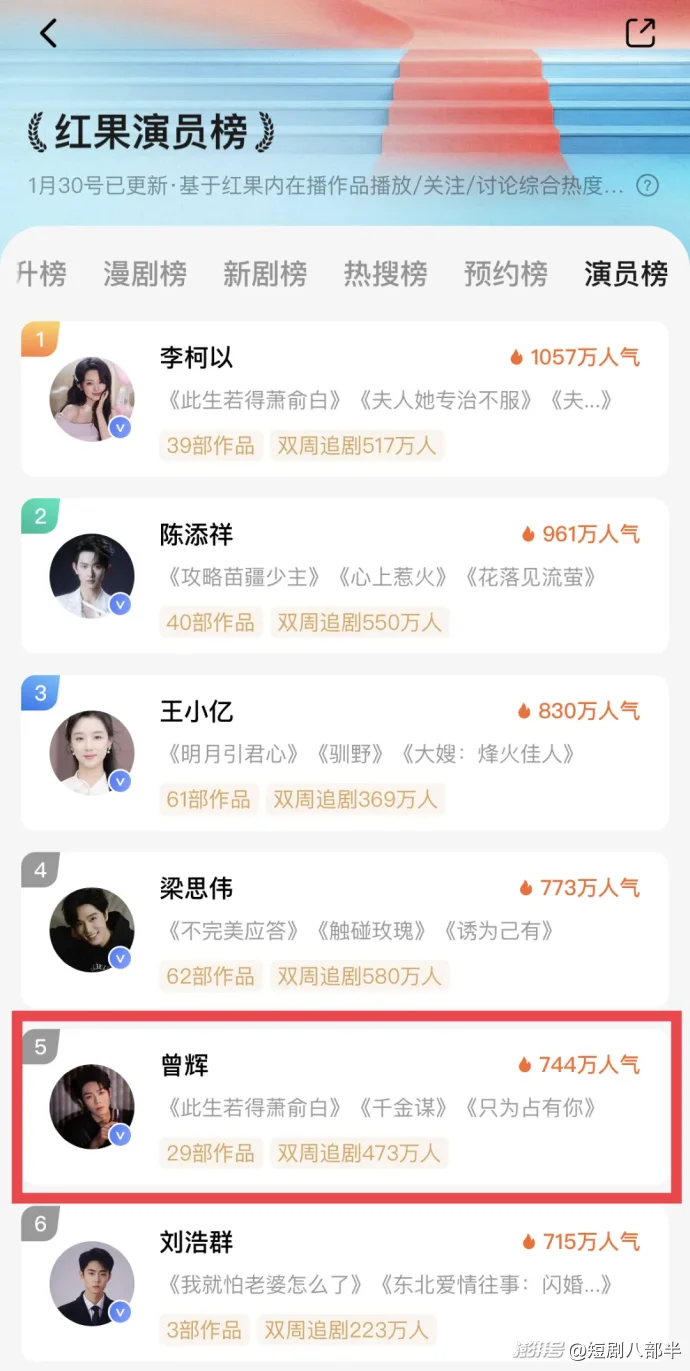Open actor 刘浩群's ranking card
This screenshot has height=1371, width=690.
(345, 1284)
